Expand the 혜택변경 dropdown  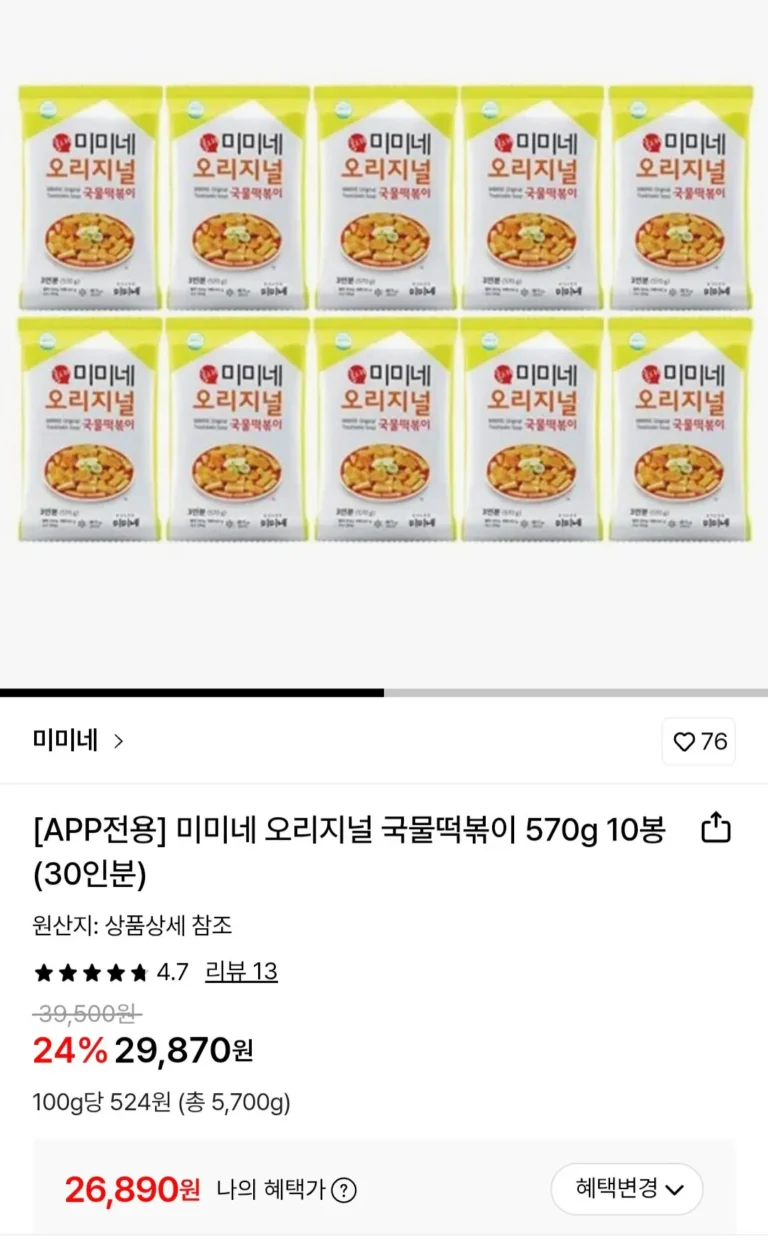[x=628, y=1189]
